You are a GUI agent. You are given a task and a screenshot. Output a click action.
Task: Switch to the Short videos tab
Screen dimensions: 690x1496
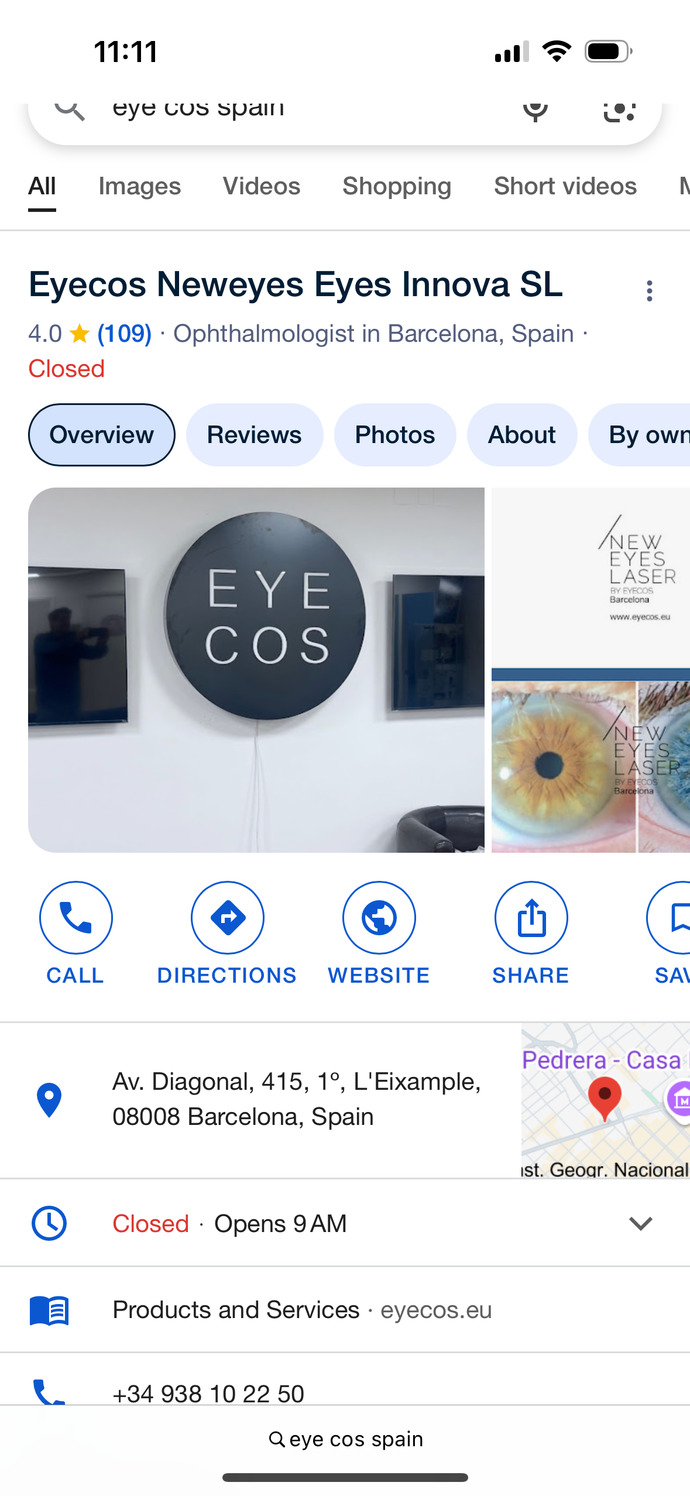pos(565,186)
